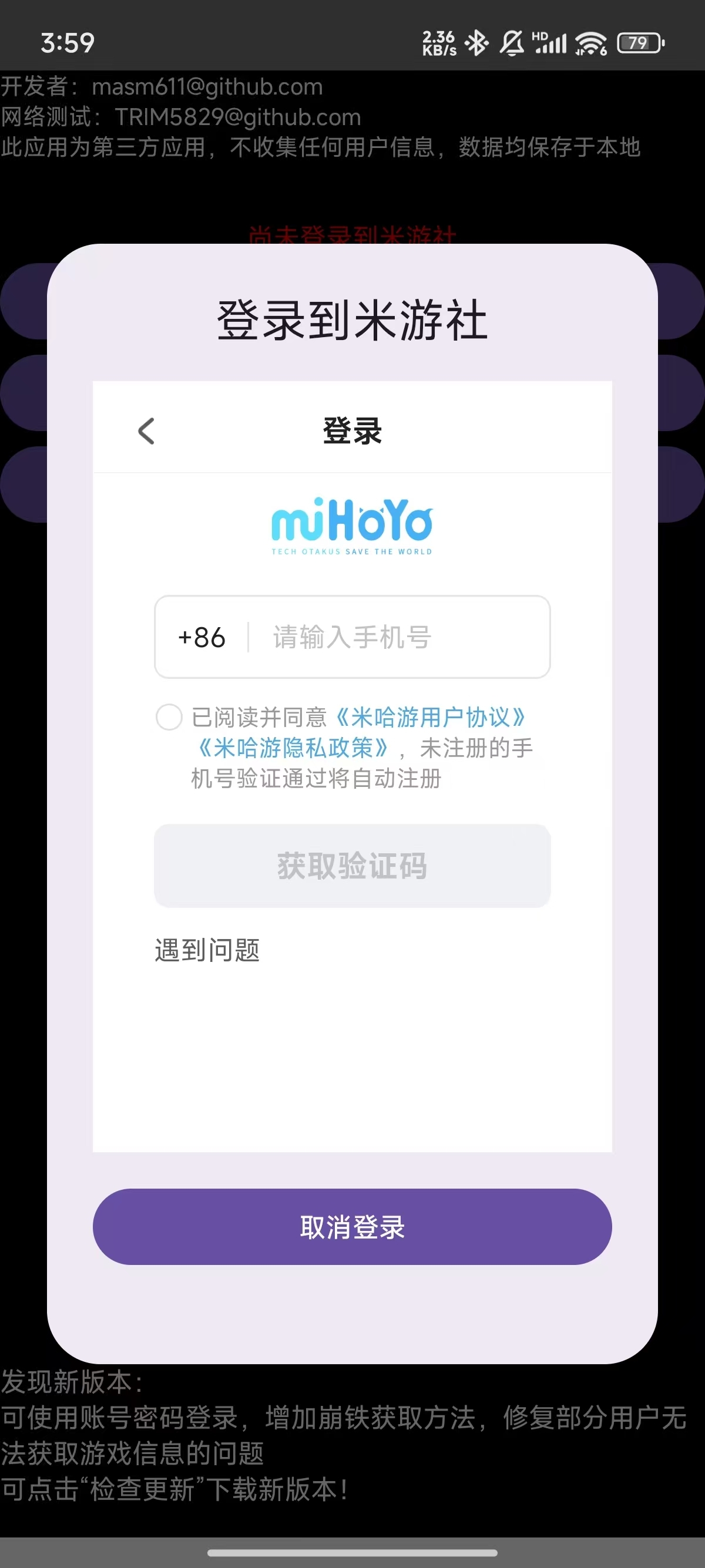Tap 获取验证码 button
Viewport: 705px width, 1568px height.
point(352,866)
